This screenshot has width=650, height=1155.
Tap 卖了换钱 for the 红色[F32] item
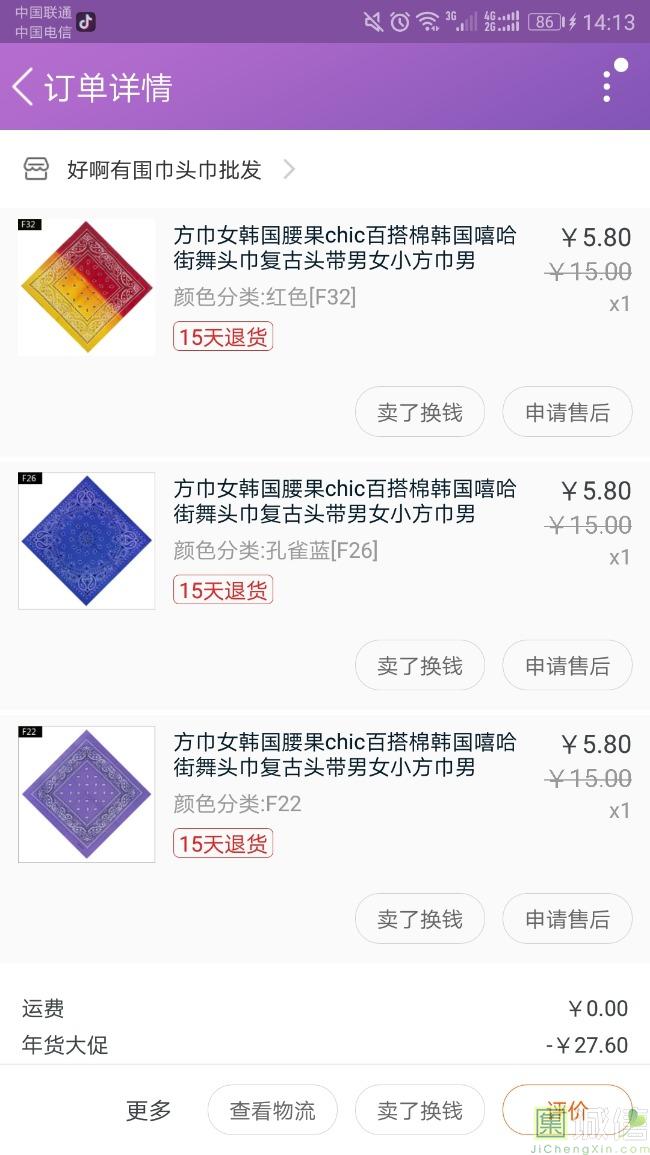(x=420, y=412)
